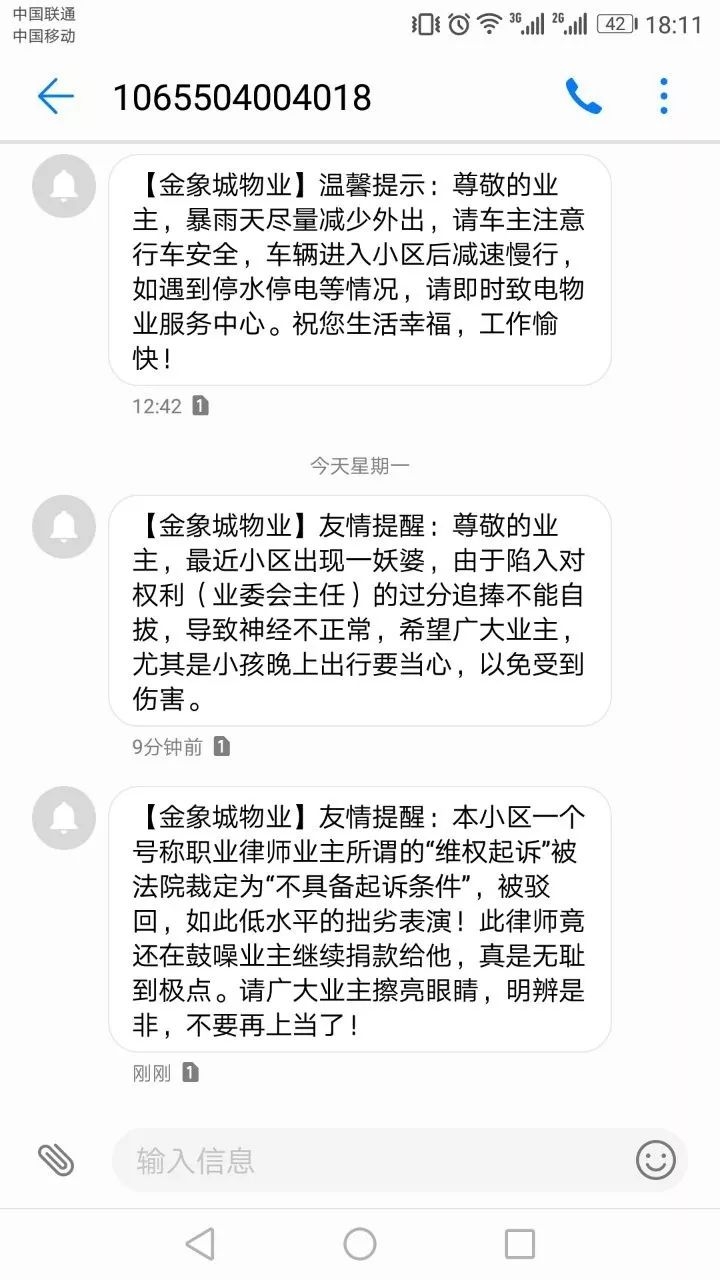Tap the 暴雨天 weather warning message bubble
Screen dimensions: 720x1280
(x=359, y=272)
